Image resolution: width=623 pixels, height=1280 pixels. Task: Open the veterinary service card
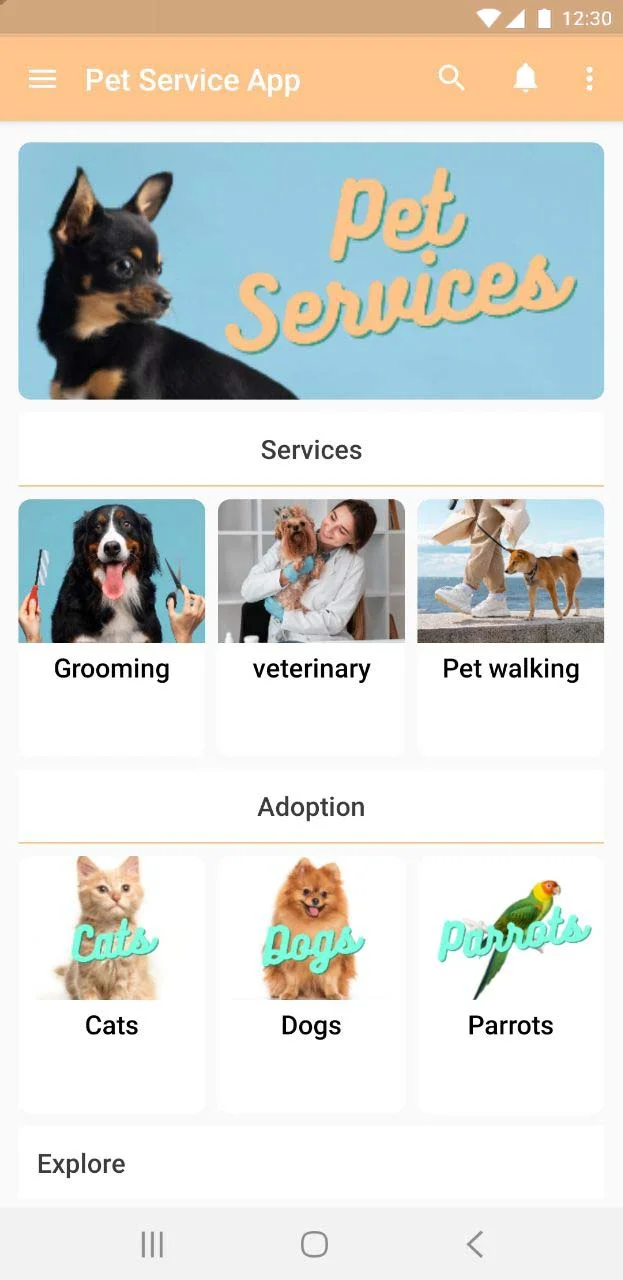[311, 626]
